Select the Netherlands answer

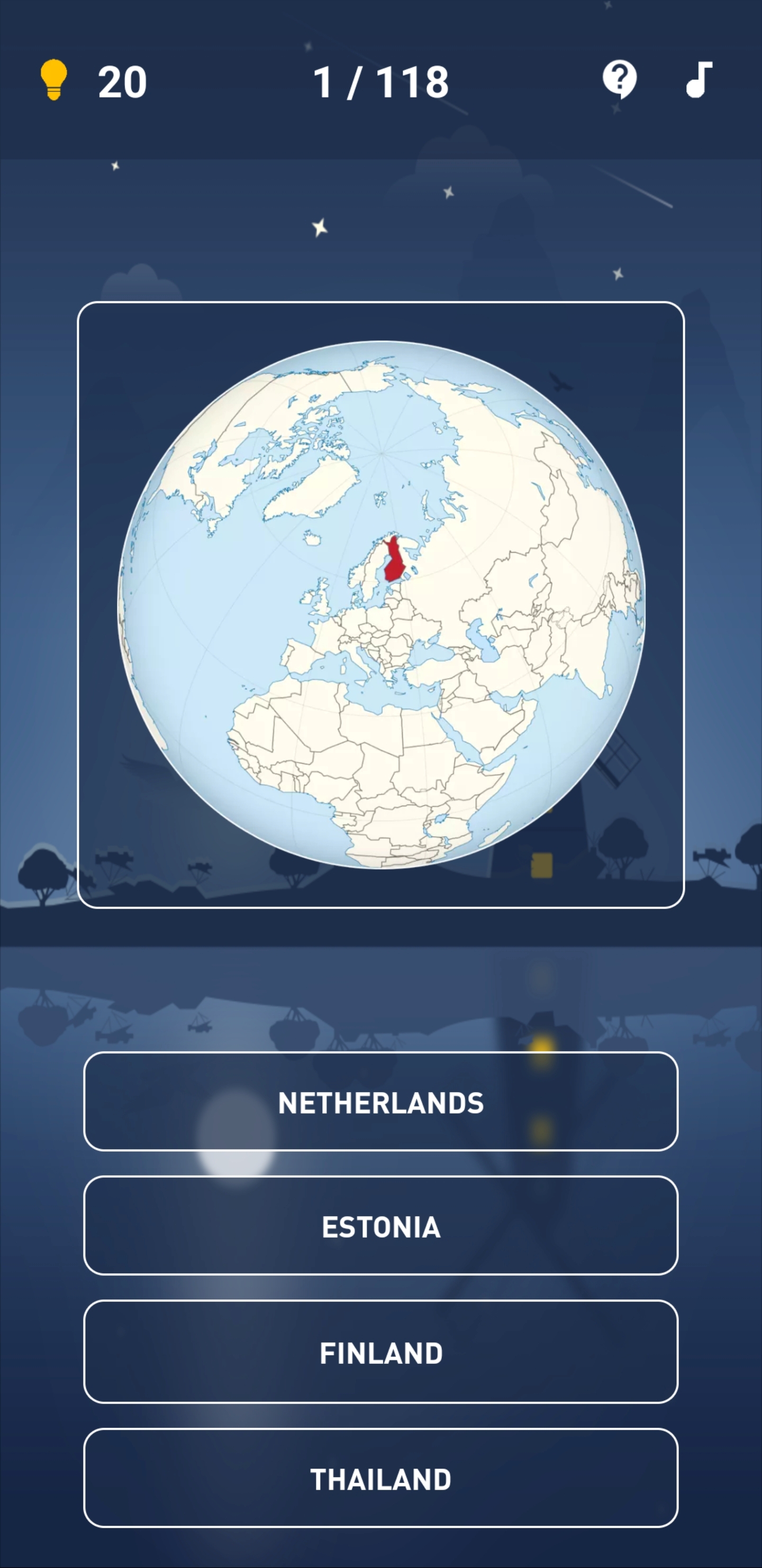point(380,1102)
